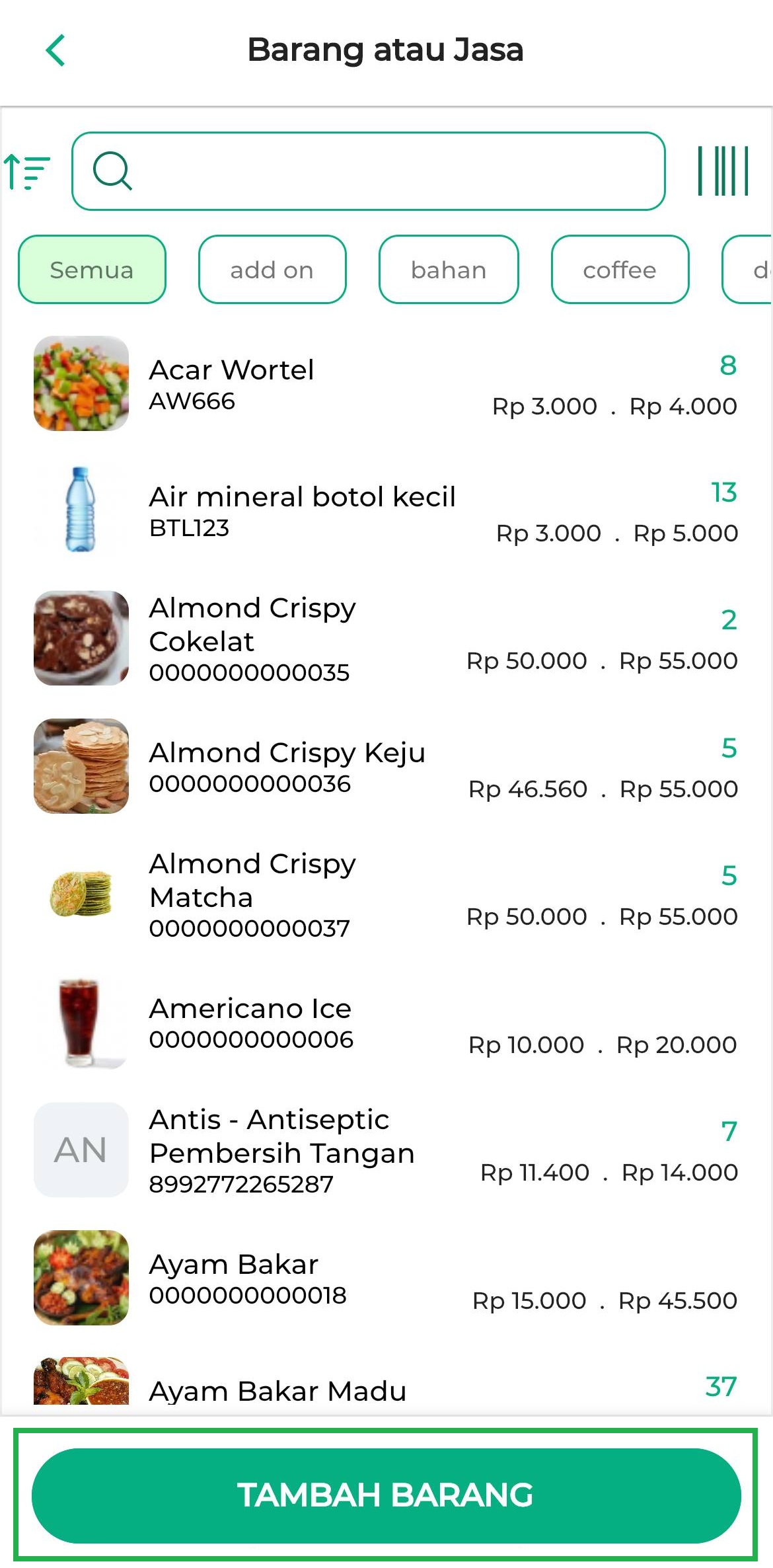This screenshot has height=1568, width=773.
Task: Open Almond Crispy Cokelat item
Action: tap(386, 639)
